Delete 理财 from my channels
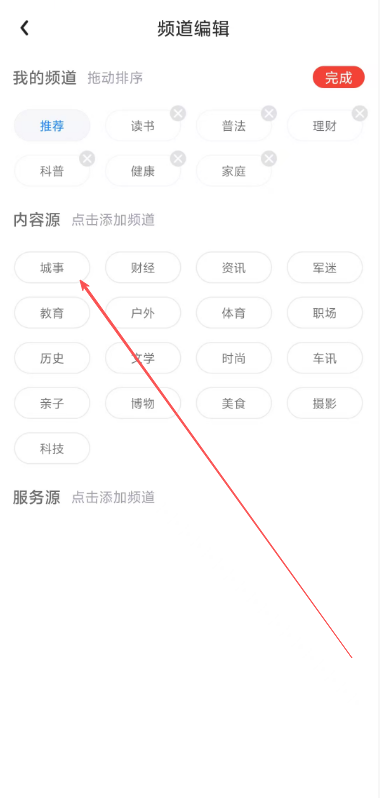This screenshot has width=380, height=798. coord(360,113)
